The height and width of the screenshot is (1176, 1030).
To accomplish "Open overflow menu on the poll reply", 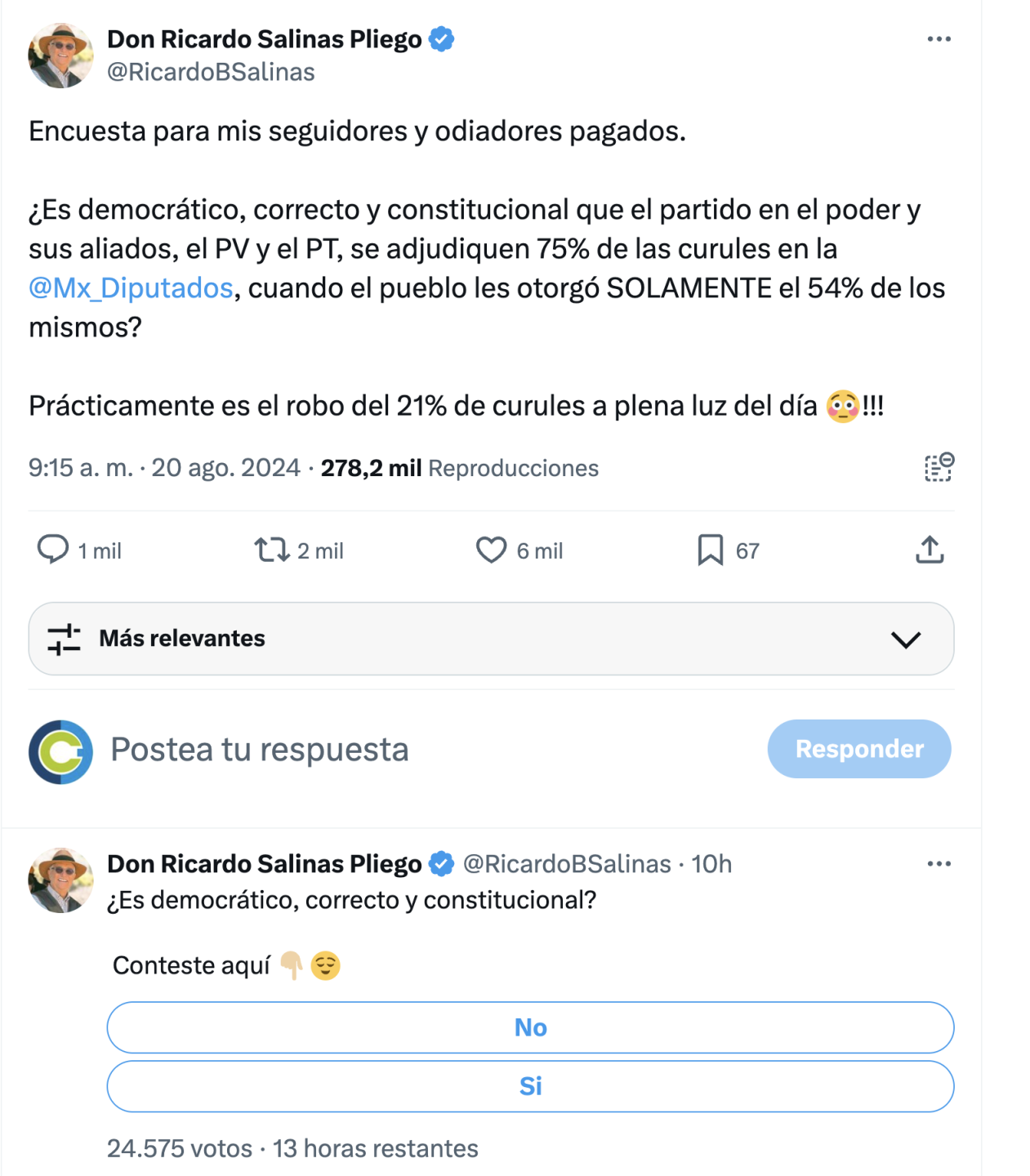I will [x=939, y=864].
